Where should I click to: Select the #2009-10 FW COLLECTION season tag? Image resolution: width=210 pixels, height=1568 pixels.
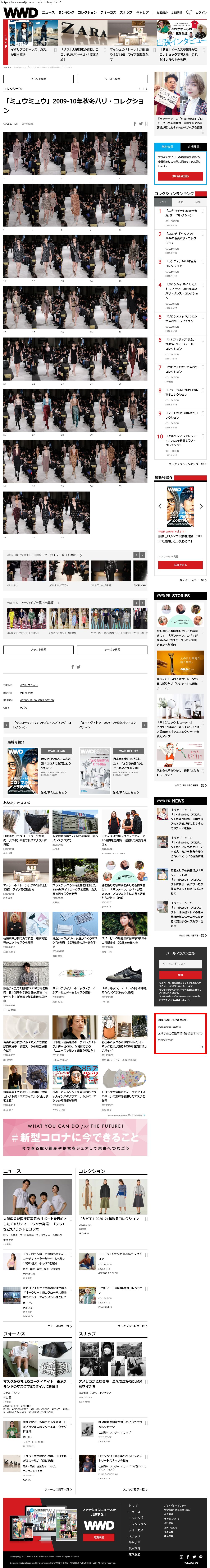pos(37,700)
